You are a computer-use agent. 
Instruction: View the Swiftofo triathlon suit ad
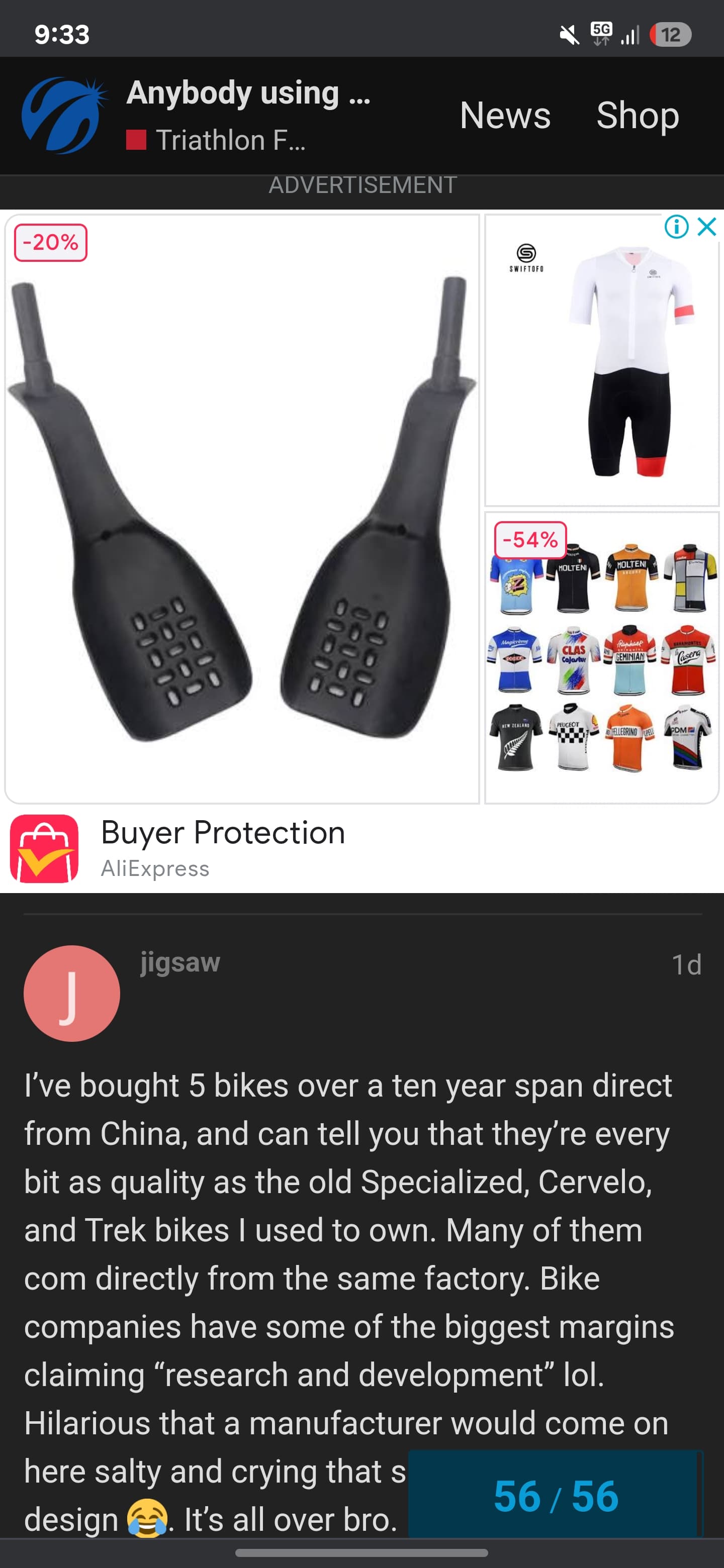point(602,360)
